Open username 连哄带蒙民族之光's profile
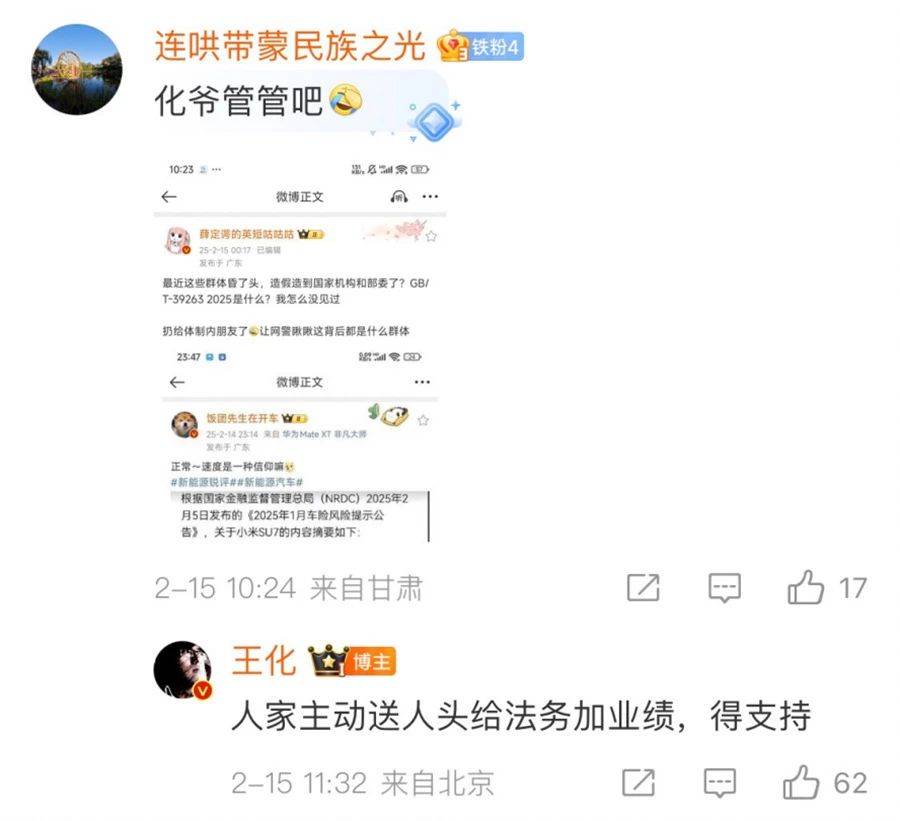Screen dimensions: 900x821 [290, 45]
